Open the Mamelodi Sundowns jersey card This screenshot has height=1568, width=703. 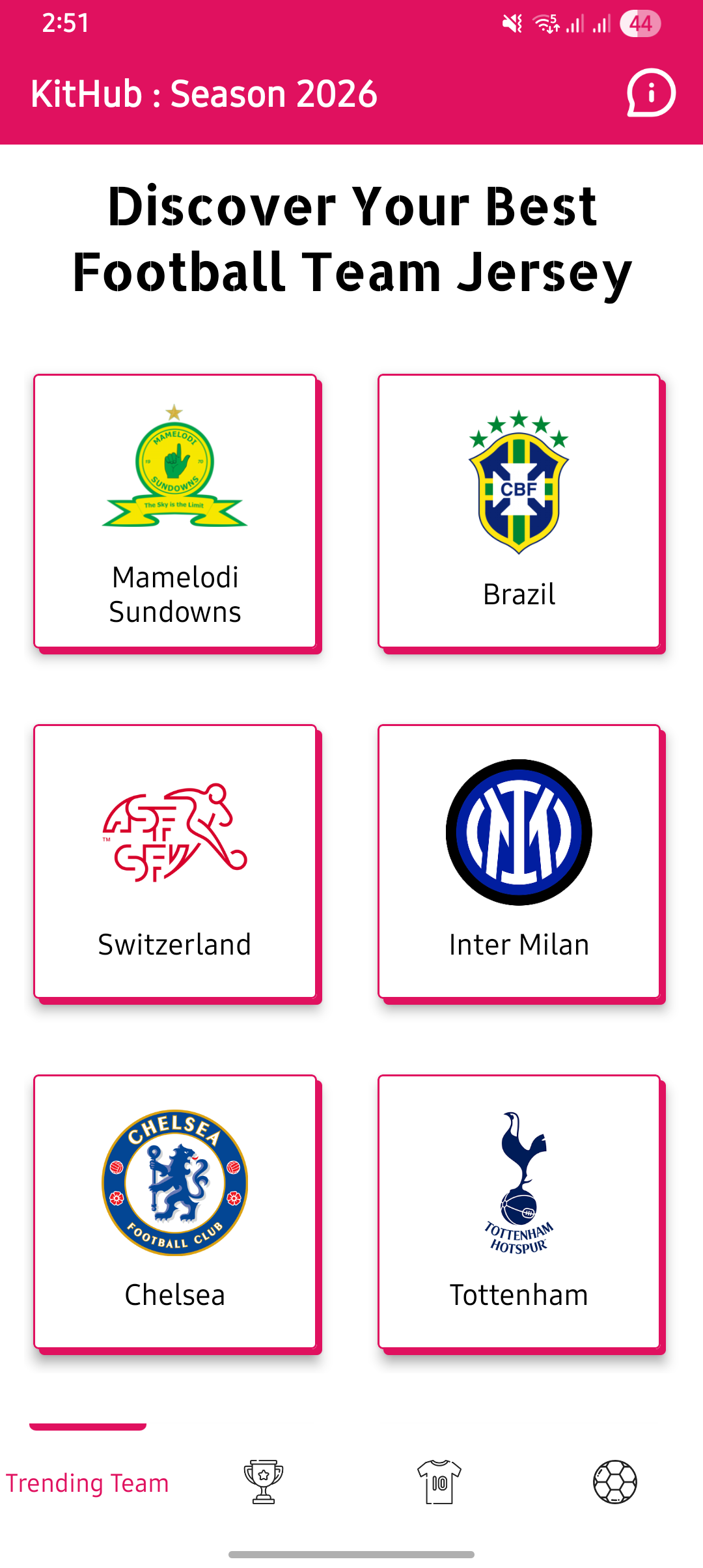coord(175,511)
